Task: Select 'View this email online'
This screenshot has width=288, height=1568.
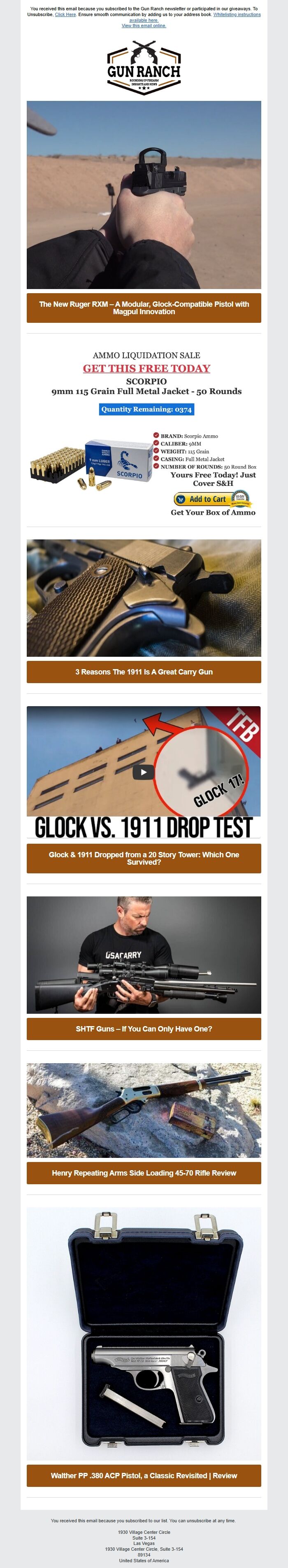Action: tap(144, 26)
